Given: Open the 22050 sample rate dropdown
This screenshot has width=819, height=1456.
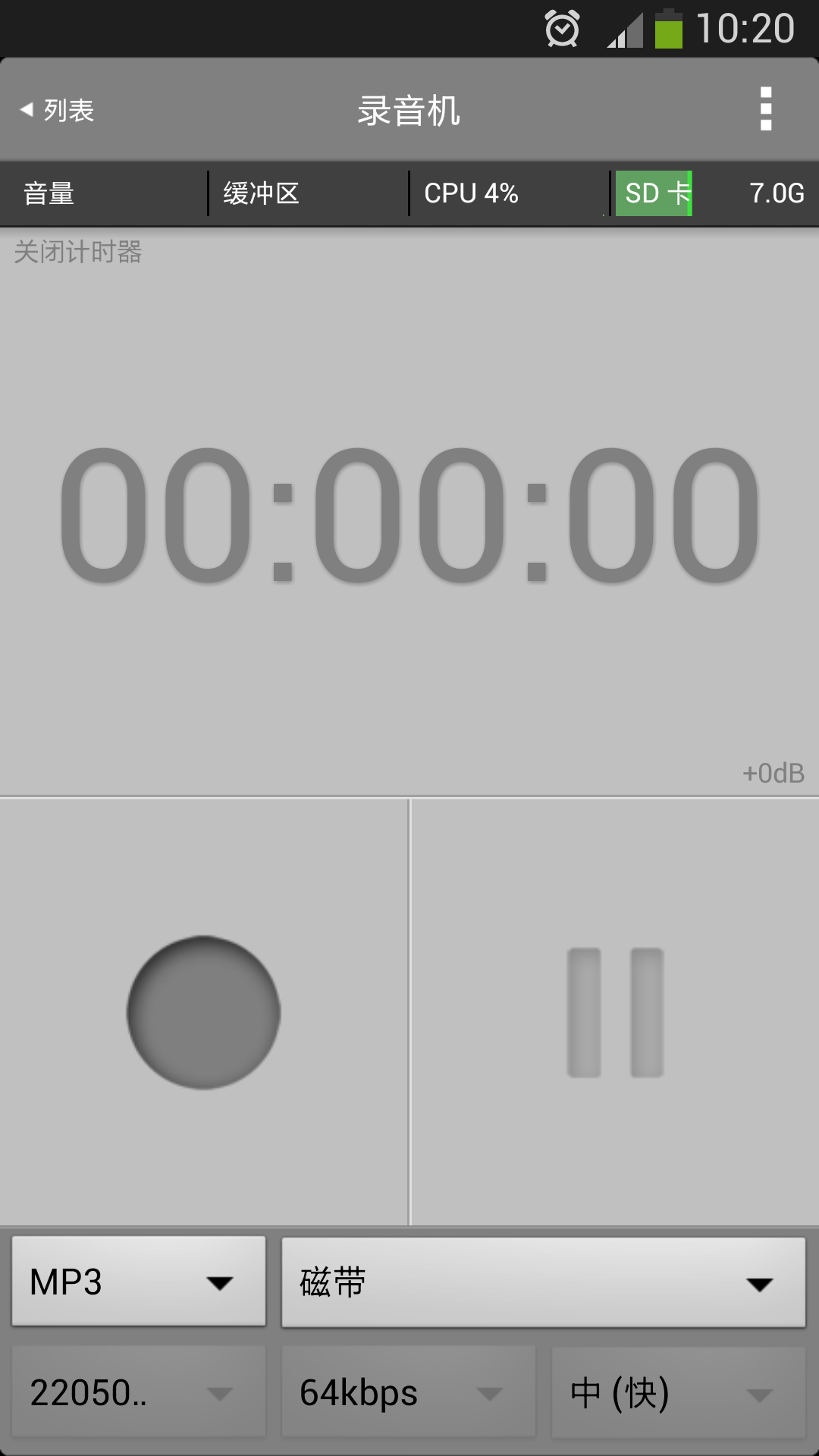Looking at the screenshot, I should tap(139, 1392).
